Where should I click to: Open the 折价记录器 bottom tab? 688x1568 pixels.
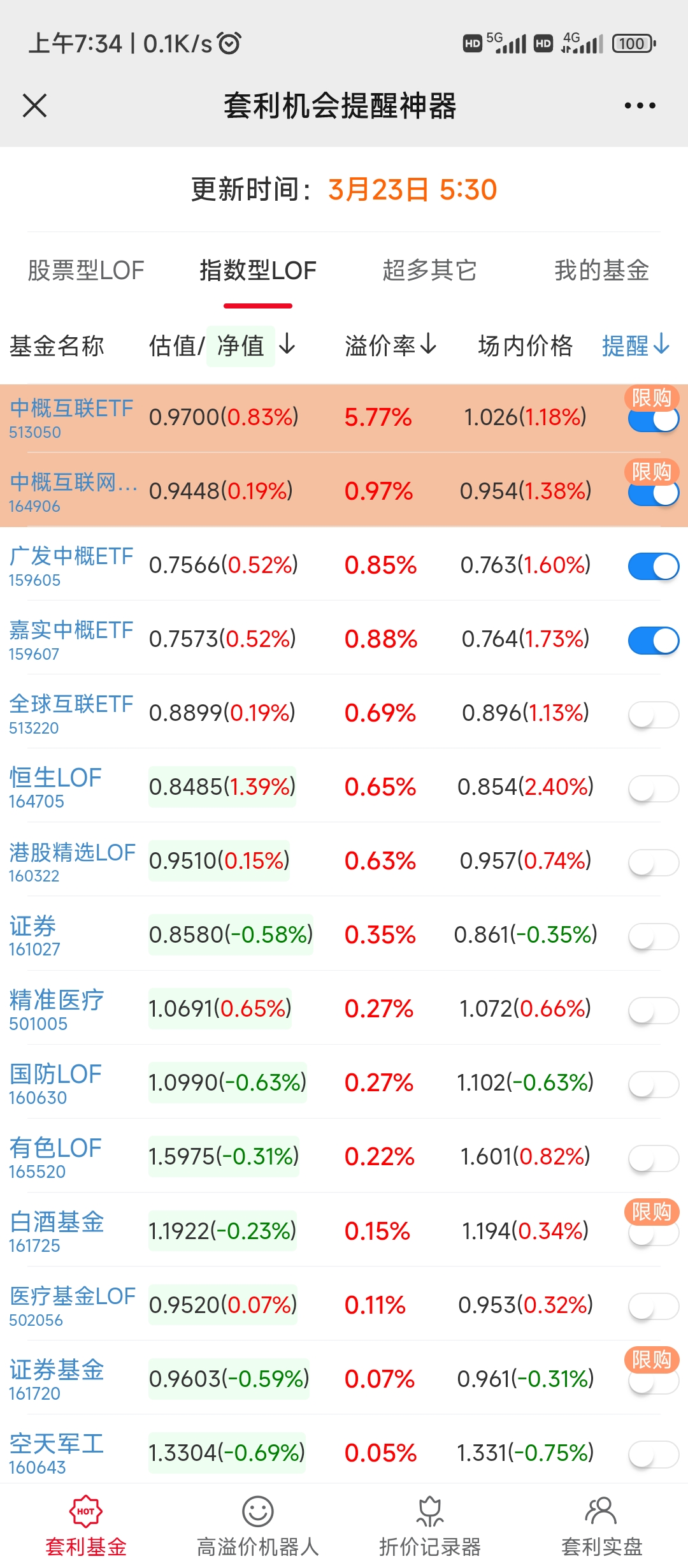(429, 1527)
